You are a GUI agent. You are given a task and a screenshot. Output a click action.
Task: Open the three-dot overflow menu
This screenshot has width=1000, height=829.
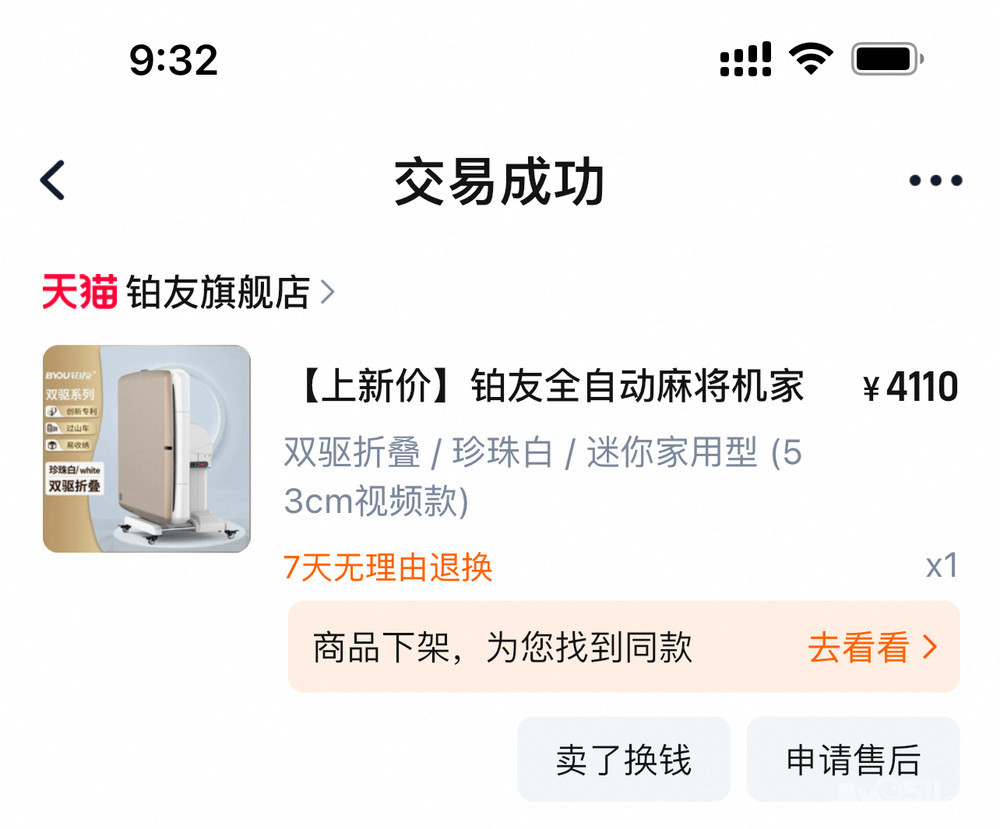(x=935, y=181)
